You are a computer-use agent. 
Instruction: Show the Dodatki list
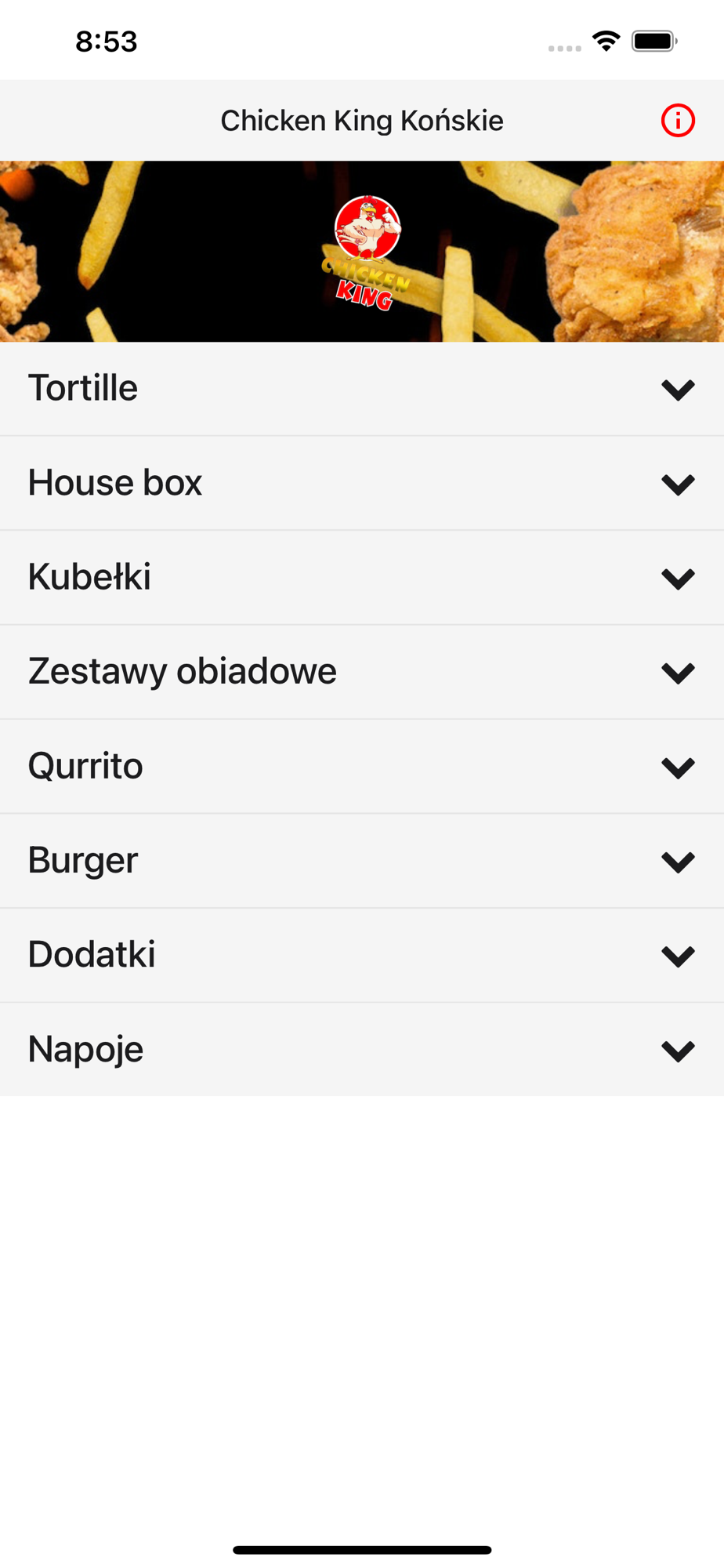point(362,955)
